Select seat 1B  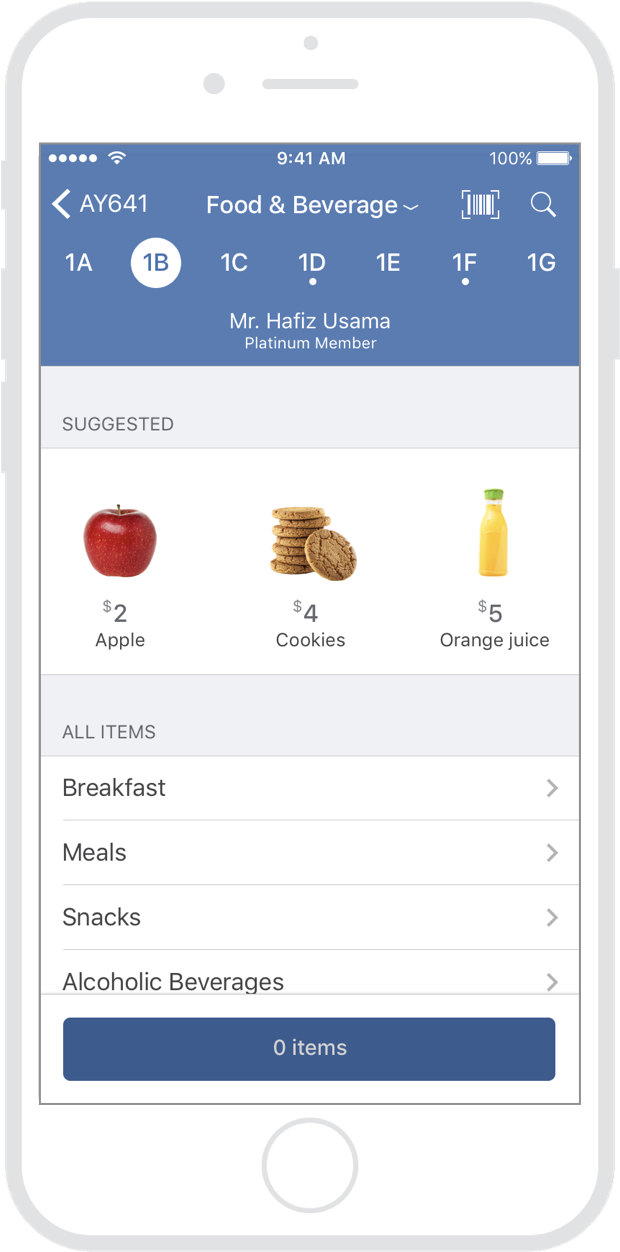pos(156,263)
